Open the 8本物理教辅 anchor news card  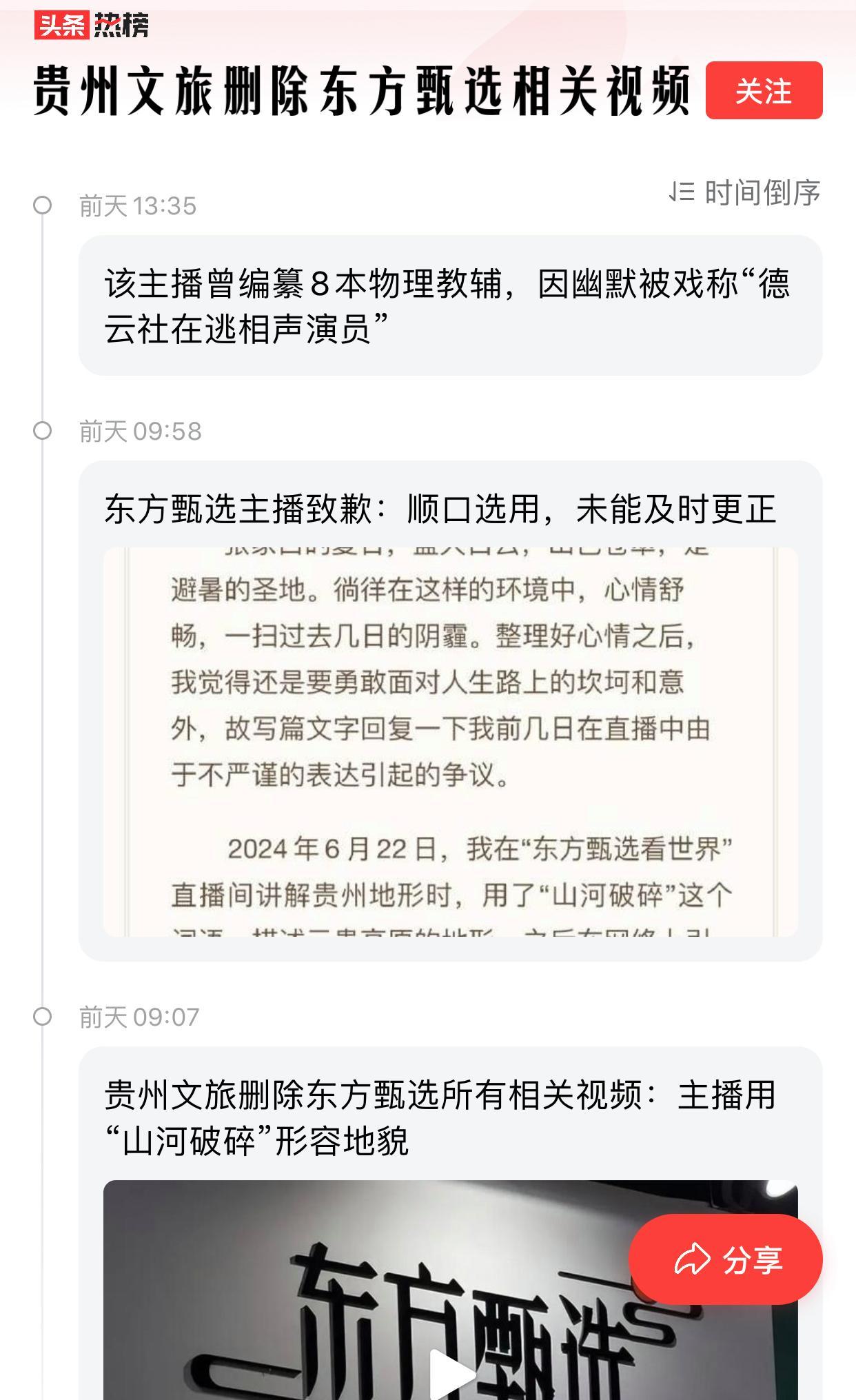(449, 305)
